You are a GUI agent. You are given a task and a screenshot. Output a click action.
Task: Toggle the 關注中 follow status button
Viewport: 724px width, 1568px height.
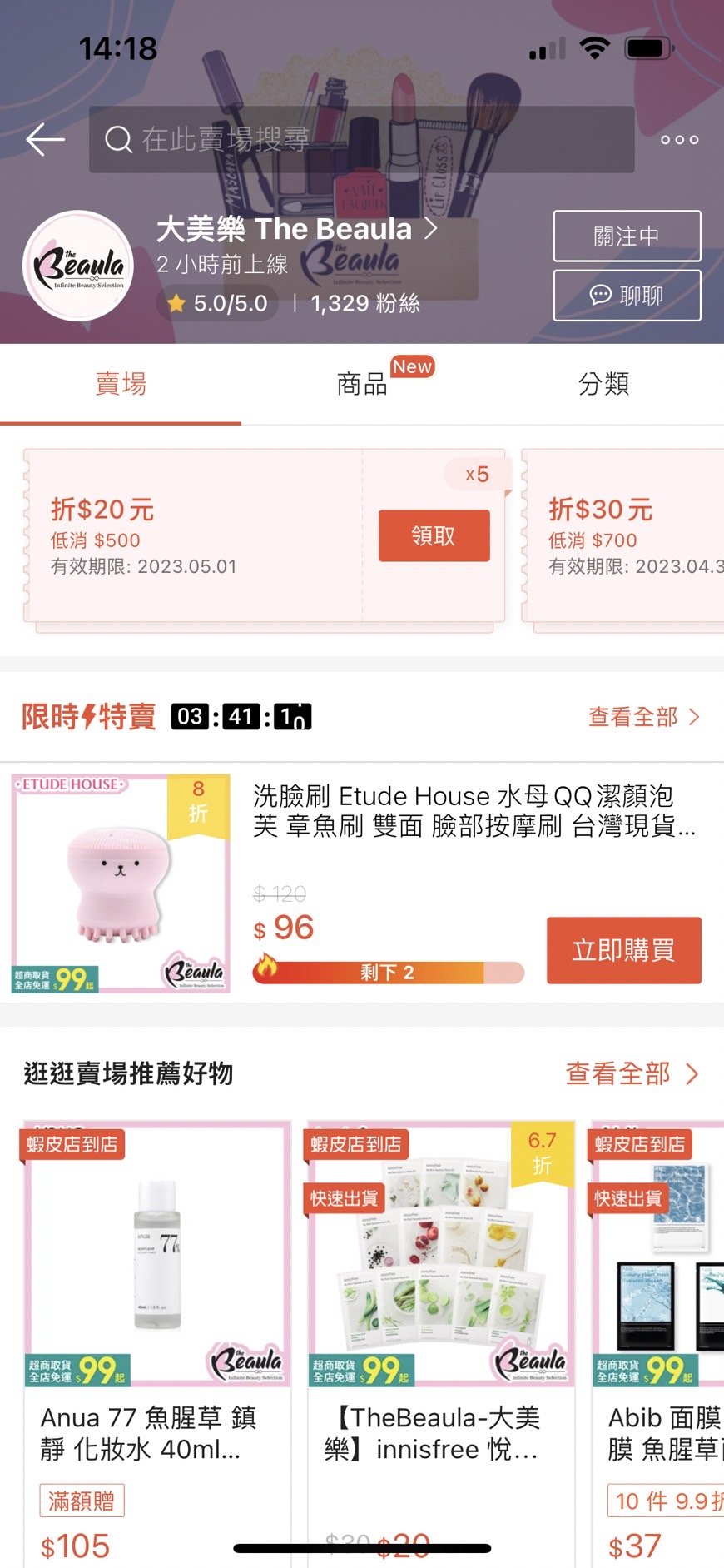[x=627, y=236]
